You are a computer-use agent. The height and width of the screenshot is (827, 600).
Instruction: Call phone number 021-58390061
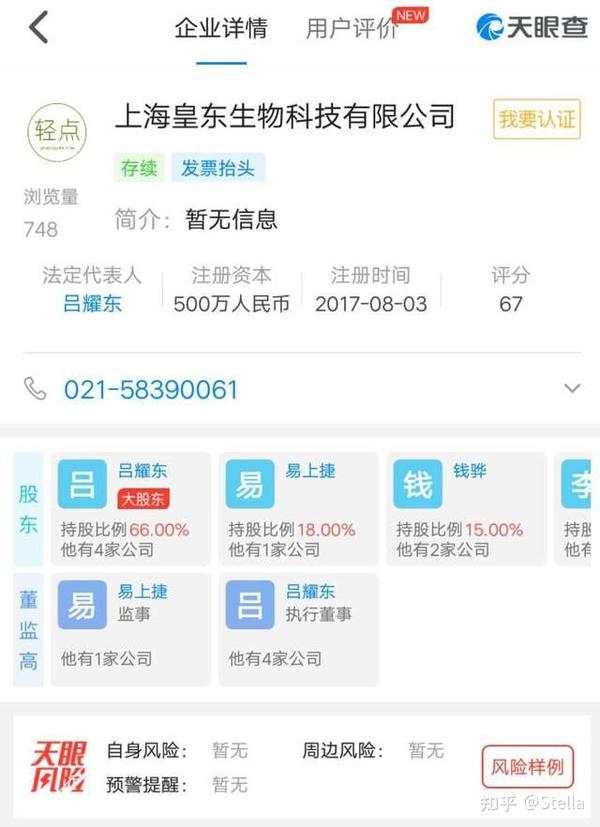tap(150, 389)
